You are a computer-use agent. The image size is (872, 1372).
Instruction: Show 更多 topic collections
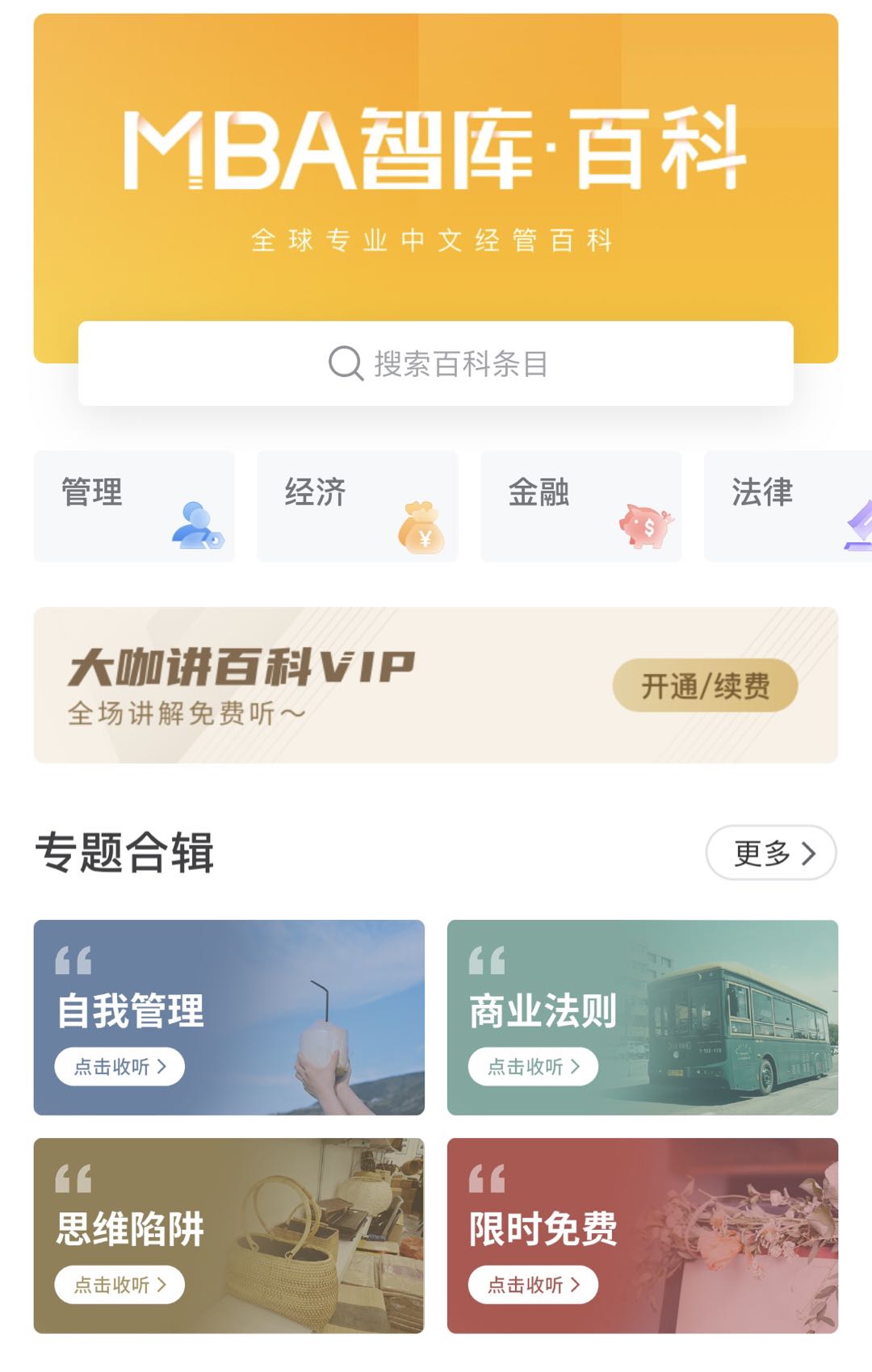click(771, 853)
